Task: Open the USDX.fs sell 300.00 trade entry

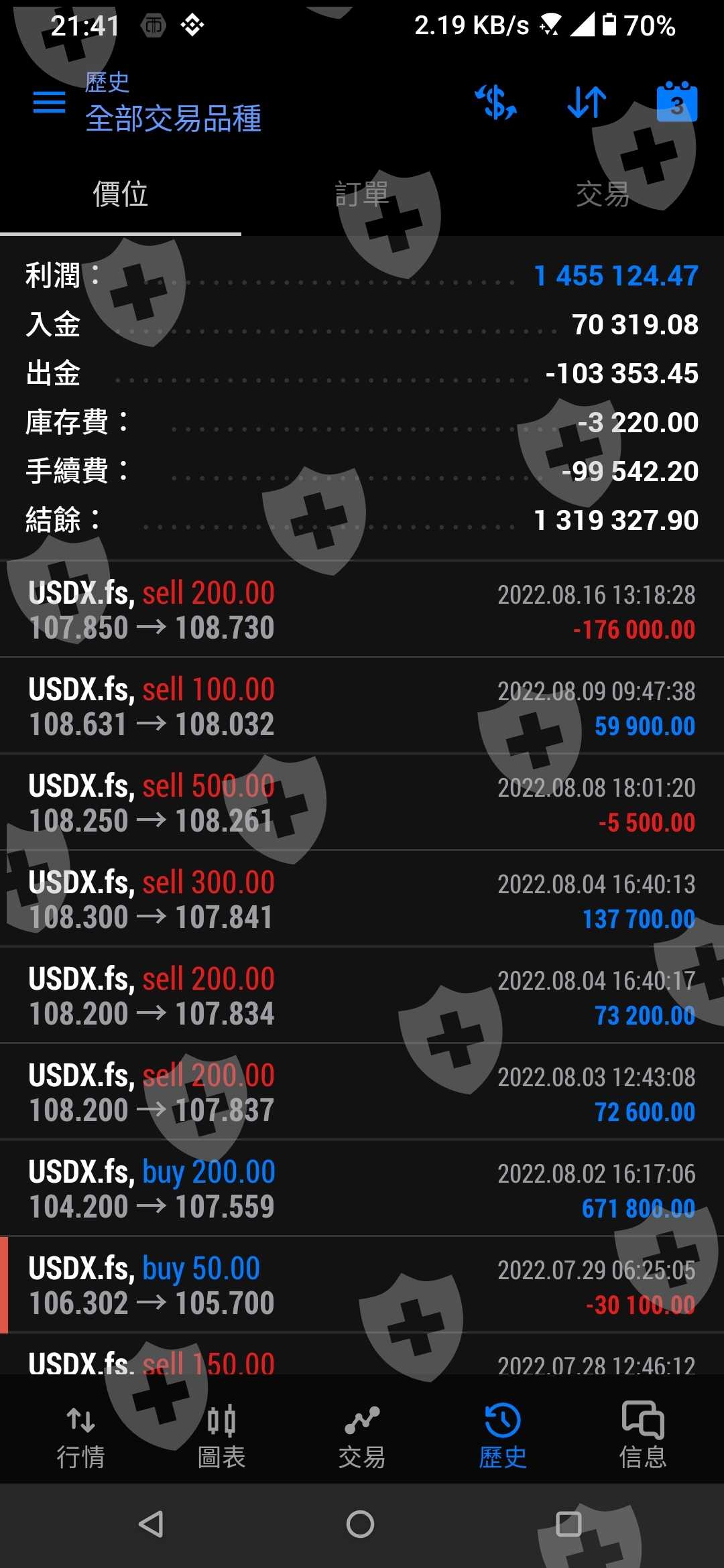Action: tap(362, 899)
